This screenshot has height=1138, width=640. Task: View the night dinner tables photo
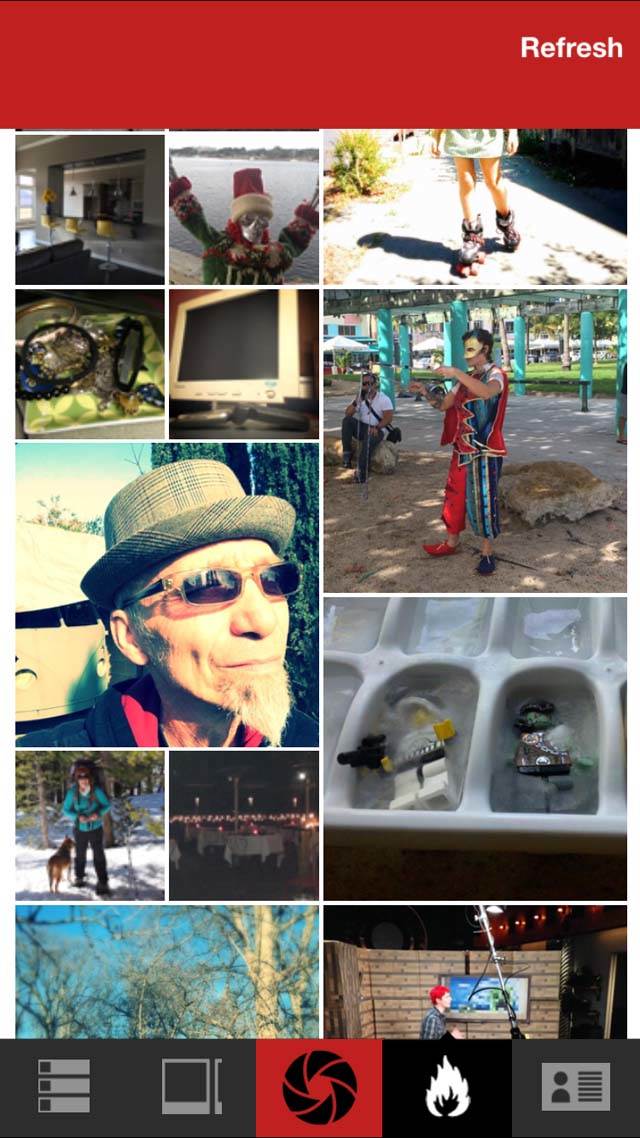pyautogui.click(x=244, y=826)
